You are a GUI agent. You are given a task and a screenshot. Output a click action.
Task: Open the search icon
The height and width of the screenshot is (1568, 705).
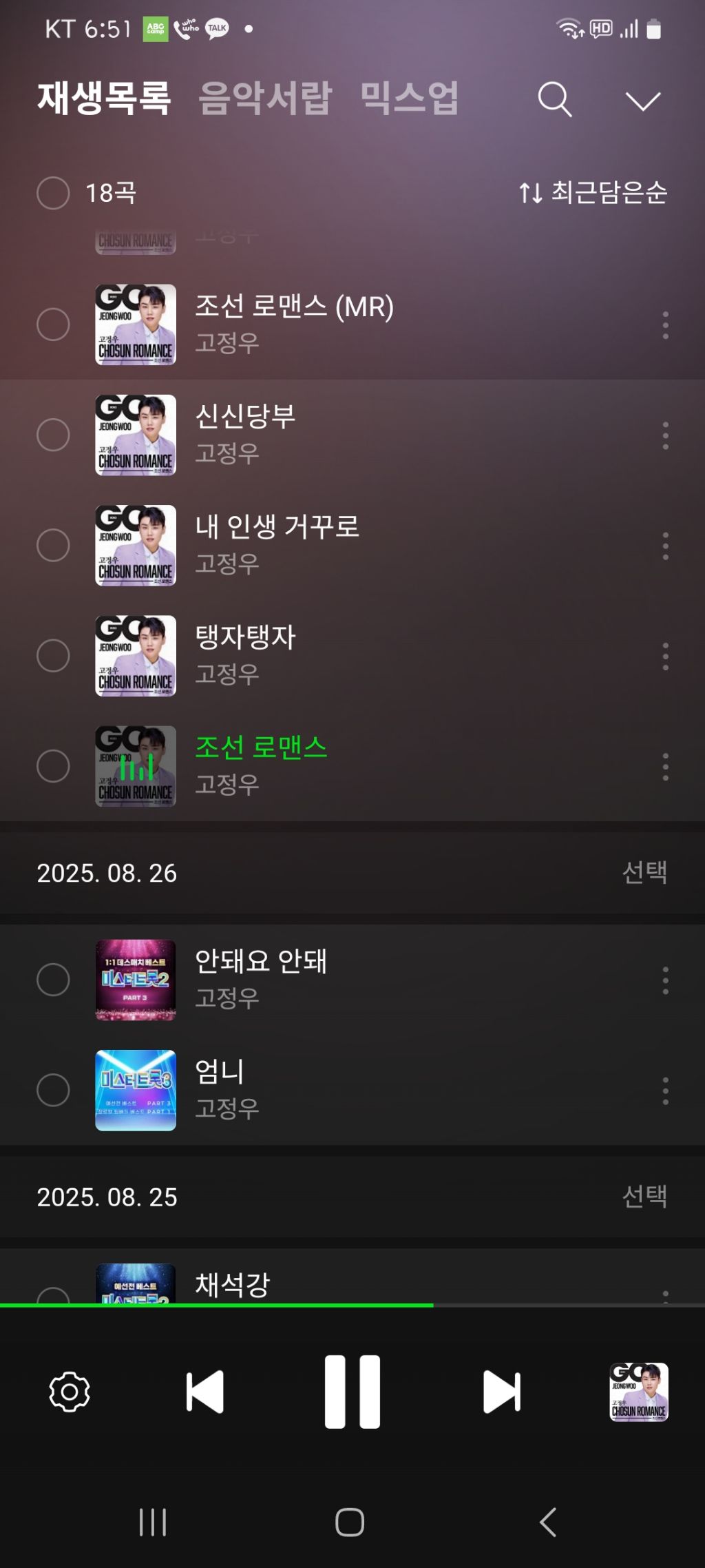point(555,100)
